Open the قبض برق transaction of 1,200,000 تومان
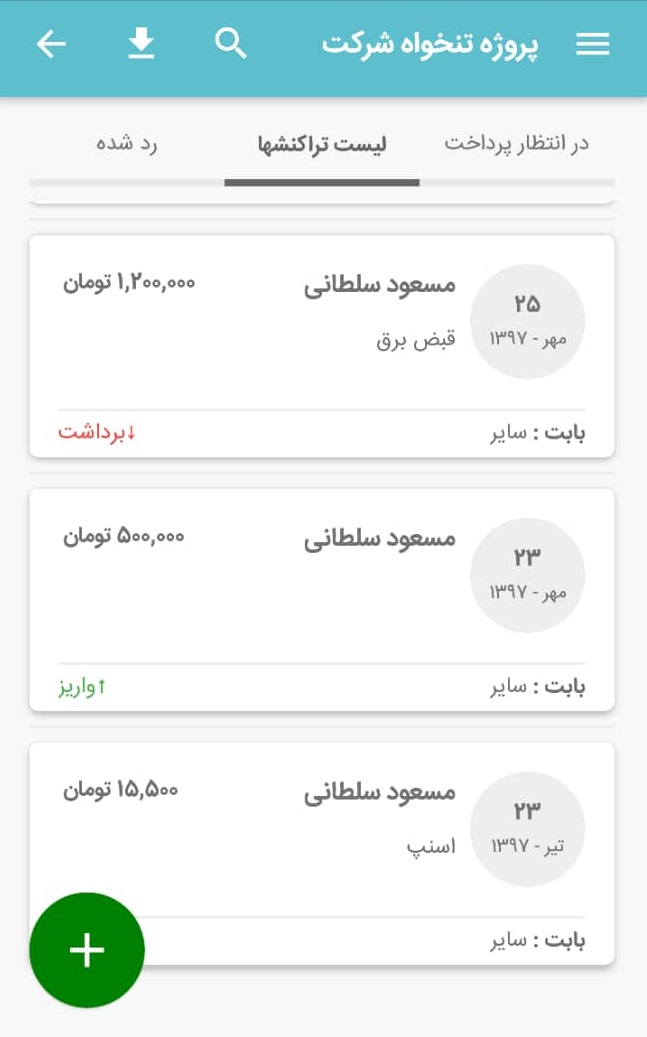Screen dimensions: 647x1037 [x=322, y=345]
